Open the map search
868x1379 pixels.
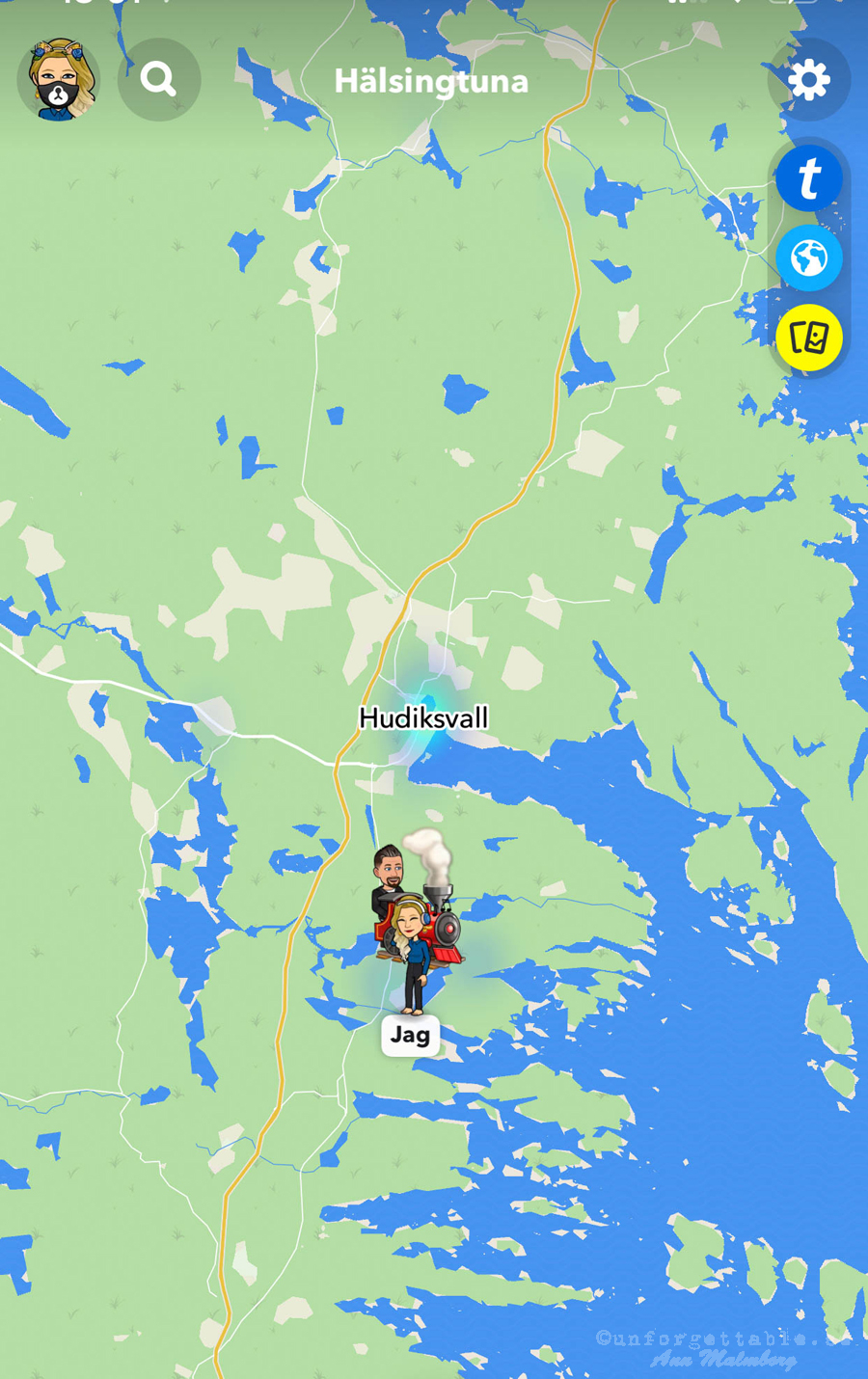[159, 79]
